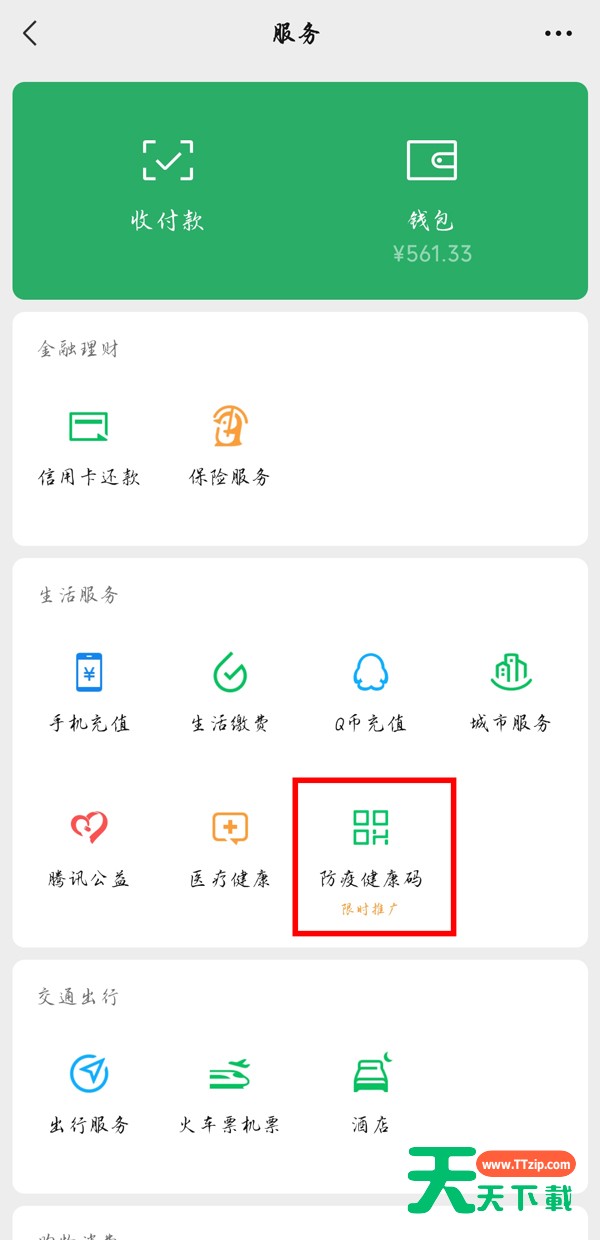600x1240 pixels.
Task: Open Q币充值 recharge
Action: coord(370,692)
